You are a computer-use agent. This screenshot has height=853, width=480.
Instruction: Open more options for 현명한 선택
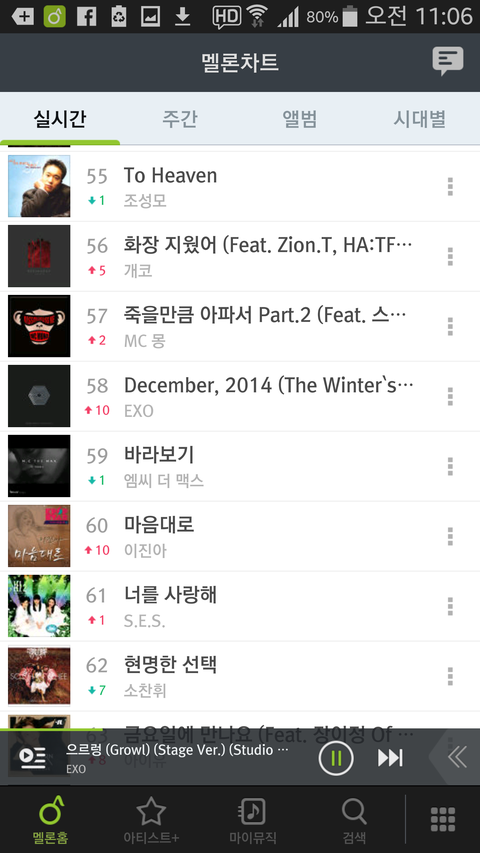(450, 676)
